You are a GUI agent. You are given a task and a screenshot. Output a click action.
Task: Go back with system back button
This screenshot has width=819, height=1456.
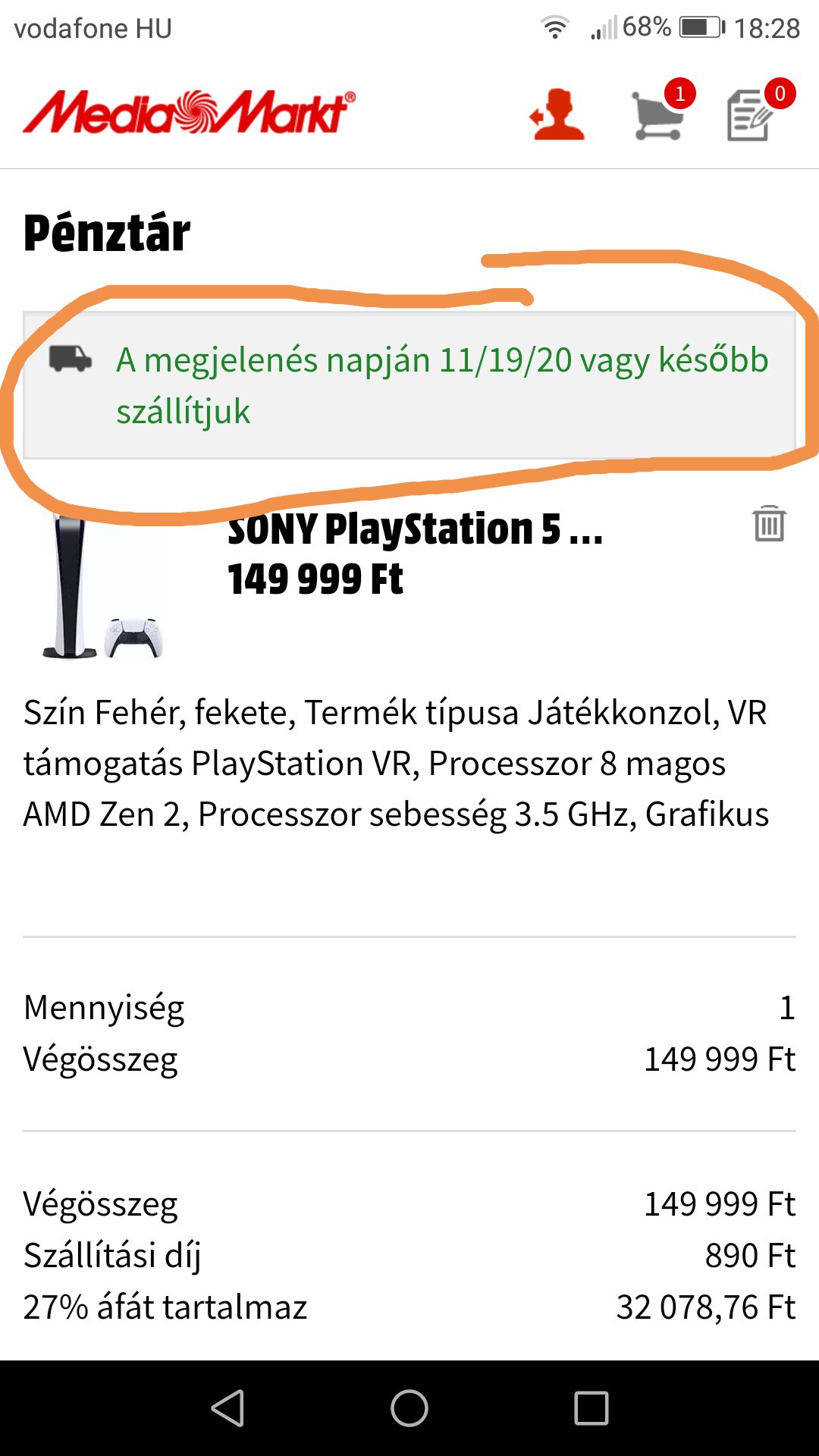coord(227,1408)
